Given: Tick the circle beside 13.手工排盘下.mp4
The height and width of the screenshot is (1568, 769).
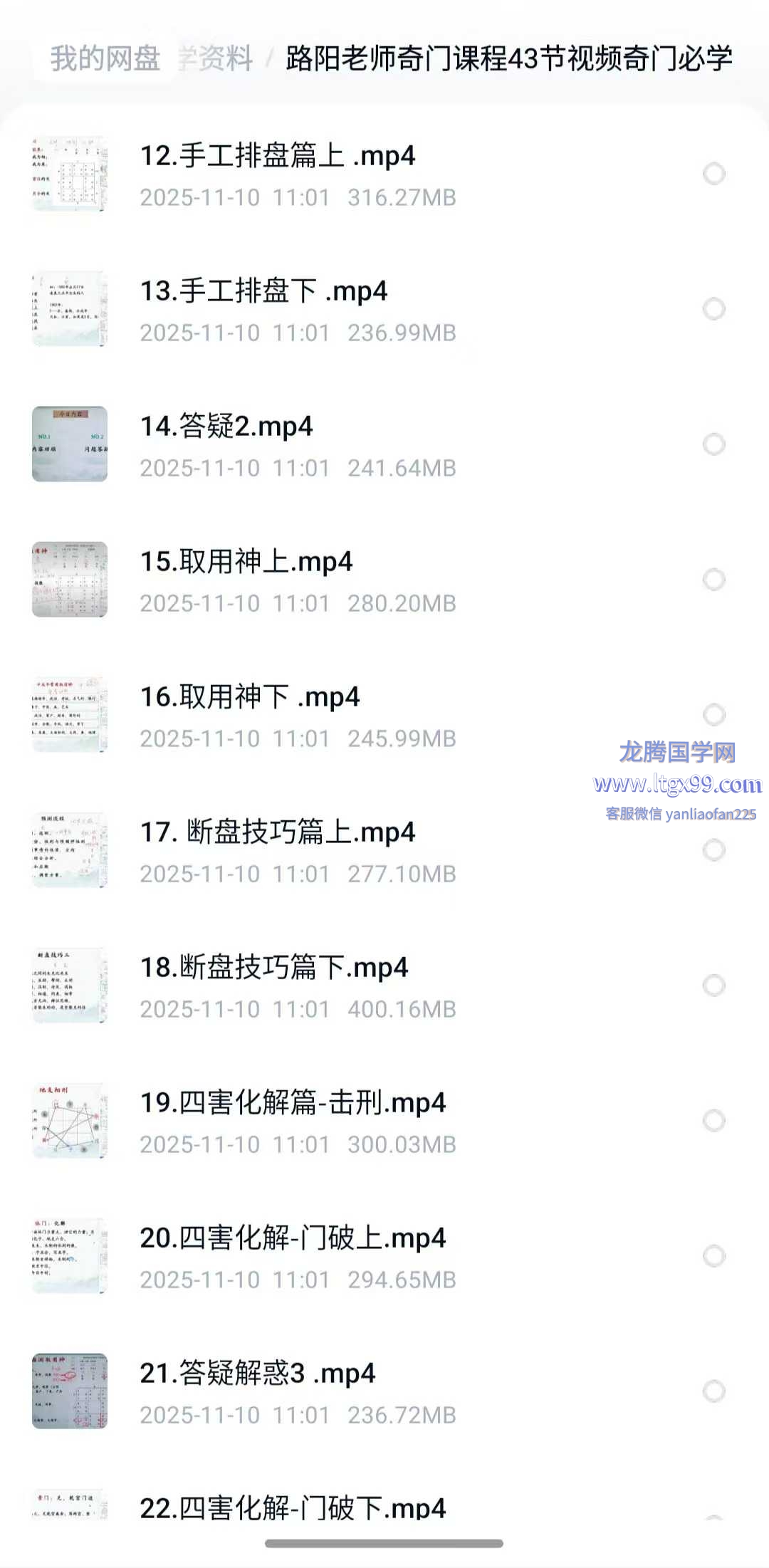Looking at the screenshot, I should pyautogui.click(x=713, y=309).
